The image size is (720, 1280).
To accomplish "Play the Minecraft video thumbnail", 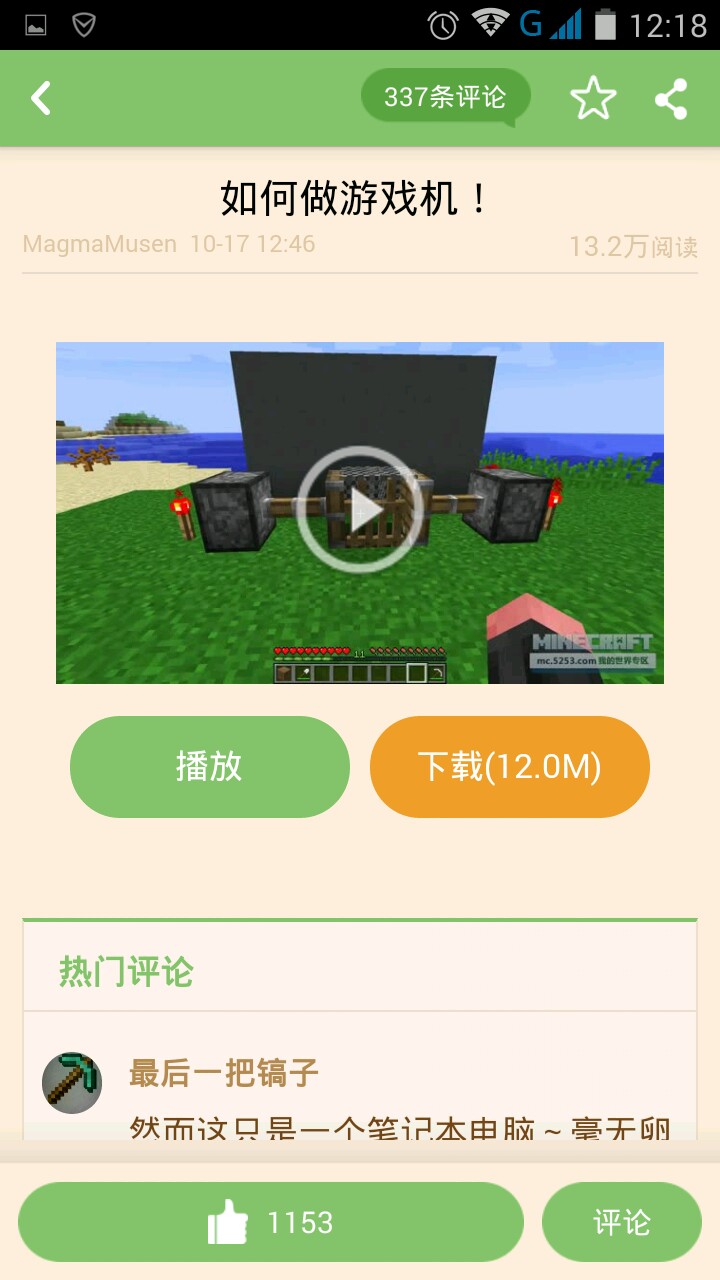I will [360, 510].
